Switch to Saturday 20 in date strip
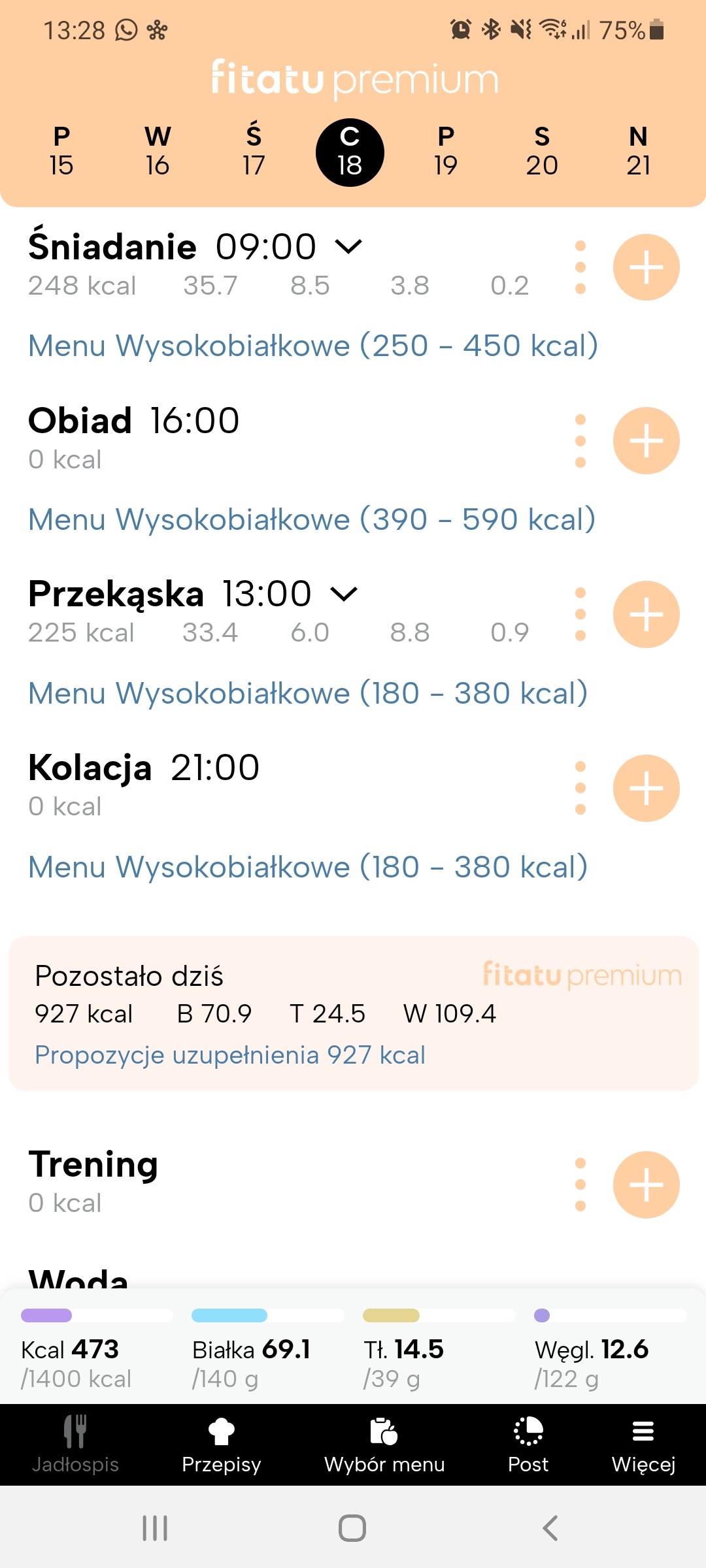 point(542,150)
